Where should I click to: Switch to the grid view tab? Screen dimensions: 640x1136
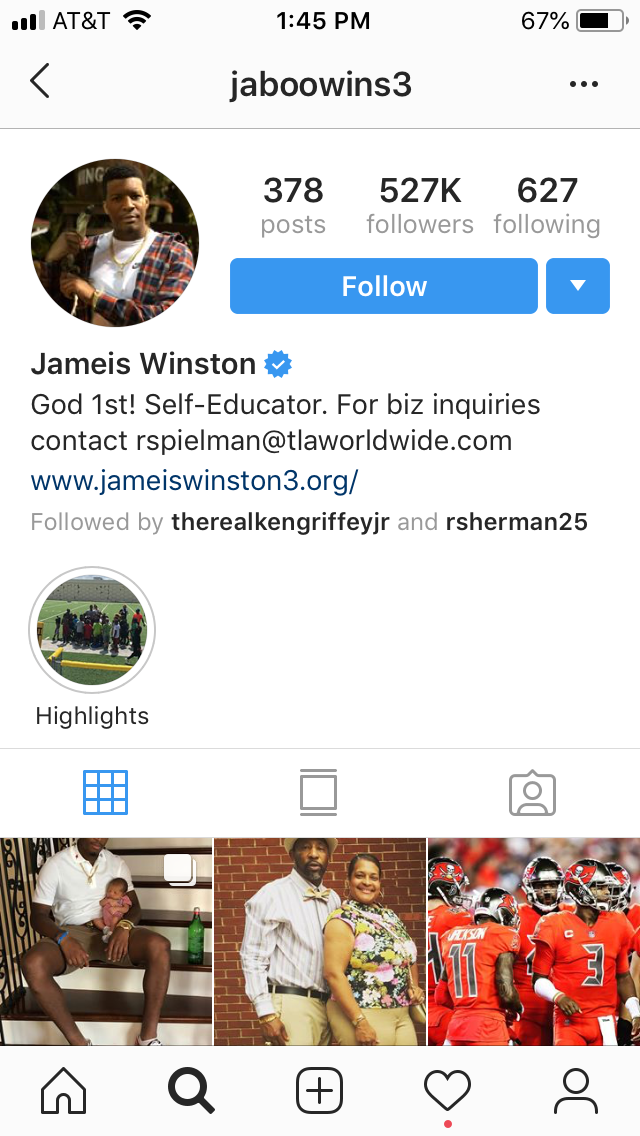(x=105, y=793)
